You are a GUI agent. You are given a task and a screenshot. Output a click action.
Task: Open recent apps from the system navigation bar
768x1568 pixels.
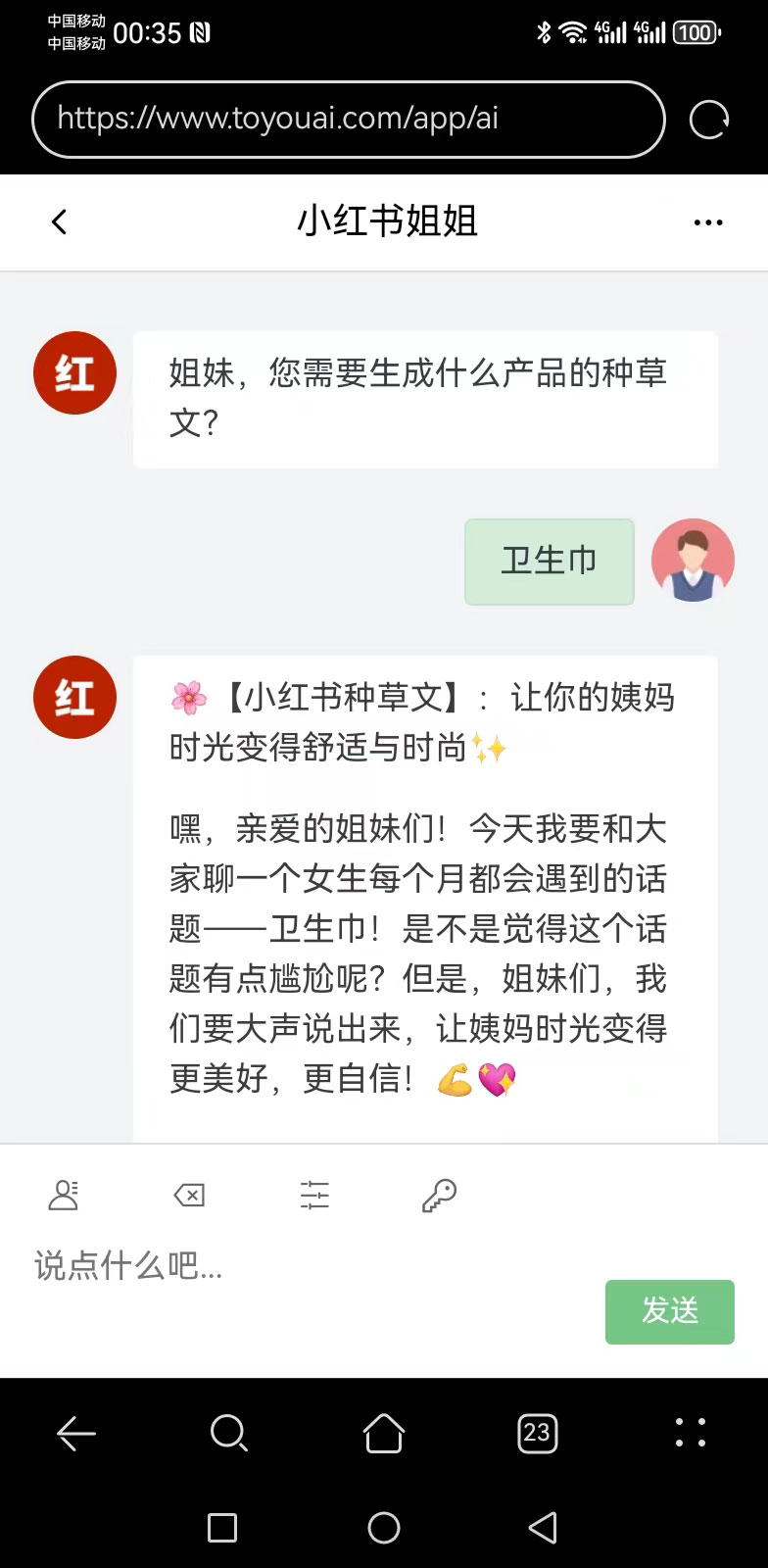click(x=222, y=1528)
